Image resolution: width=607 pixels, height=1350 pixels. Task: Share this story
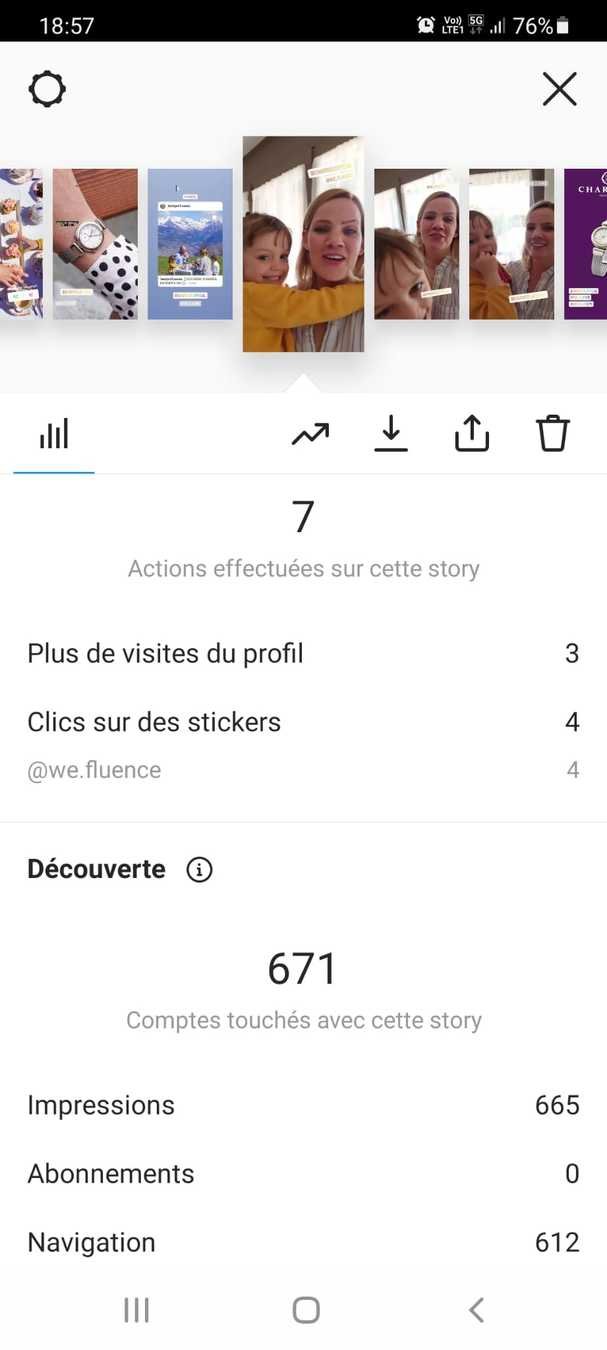472,434
